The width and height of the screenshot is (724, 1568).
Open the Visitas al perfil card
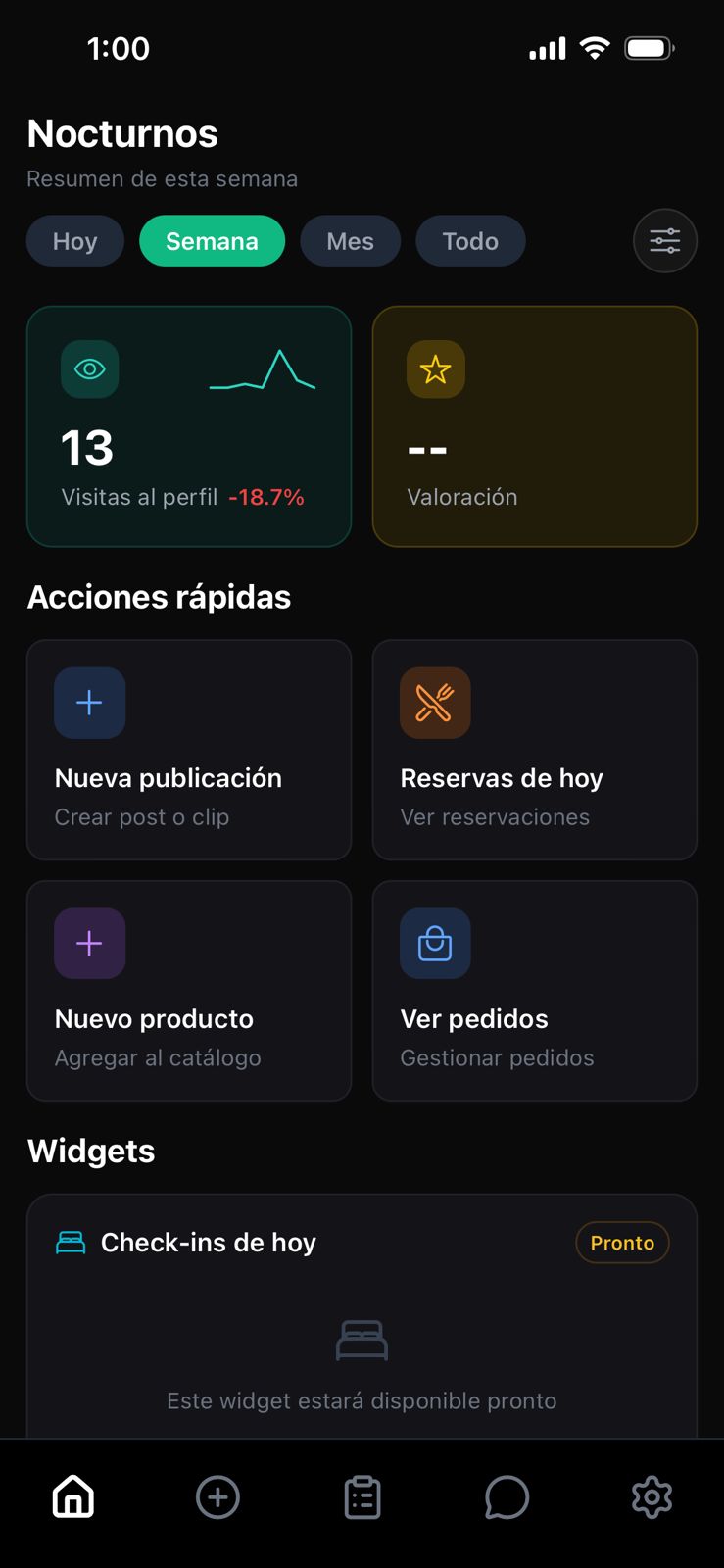(x=189, y=426)
